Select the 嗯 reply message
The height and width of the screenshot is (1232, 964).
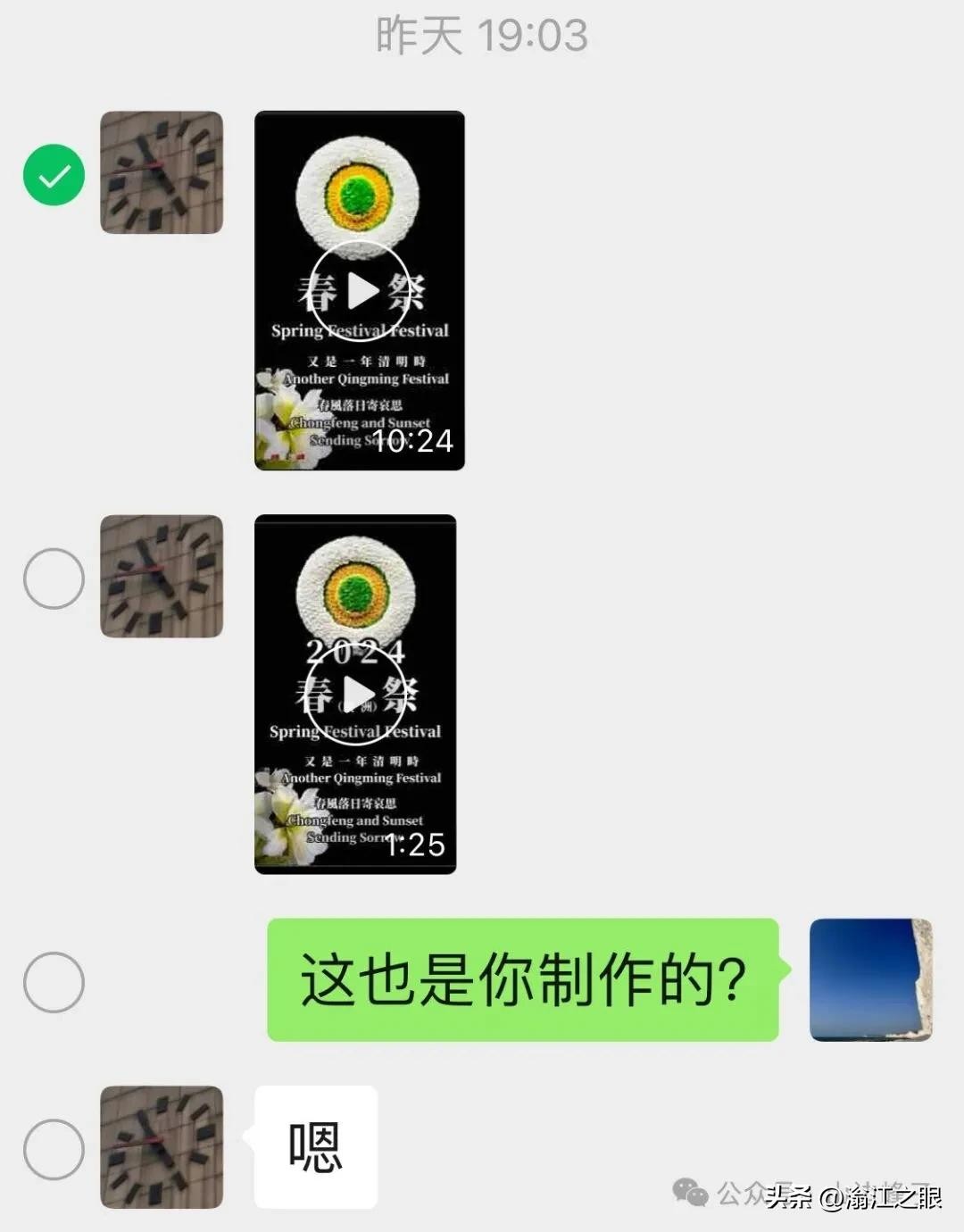point(54,1149)
